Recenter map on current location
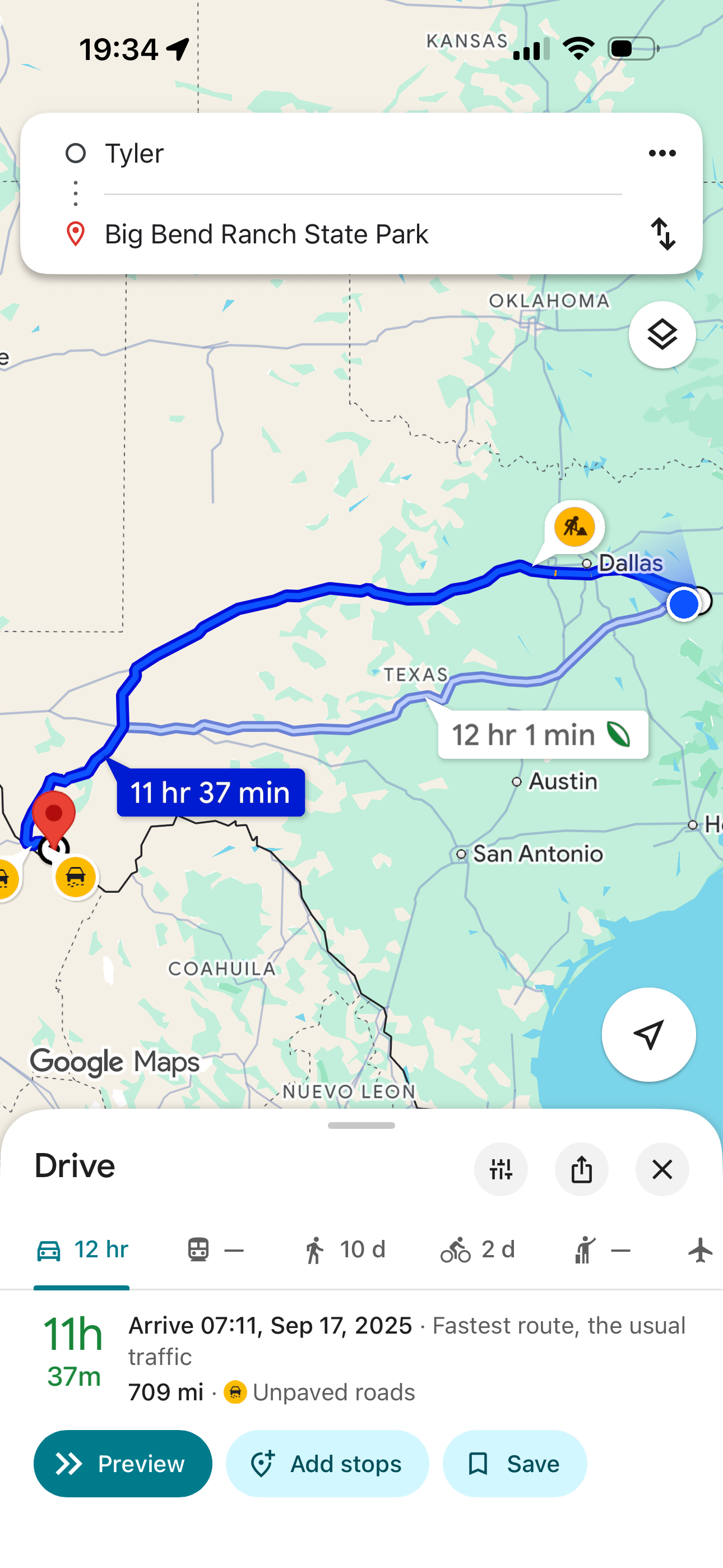Screen dimensions: 723x1568 tap(648, 1034)
